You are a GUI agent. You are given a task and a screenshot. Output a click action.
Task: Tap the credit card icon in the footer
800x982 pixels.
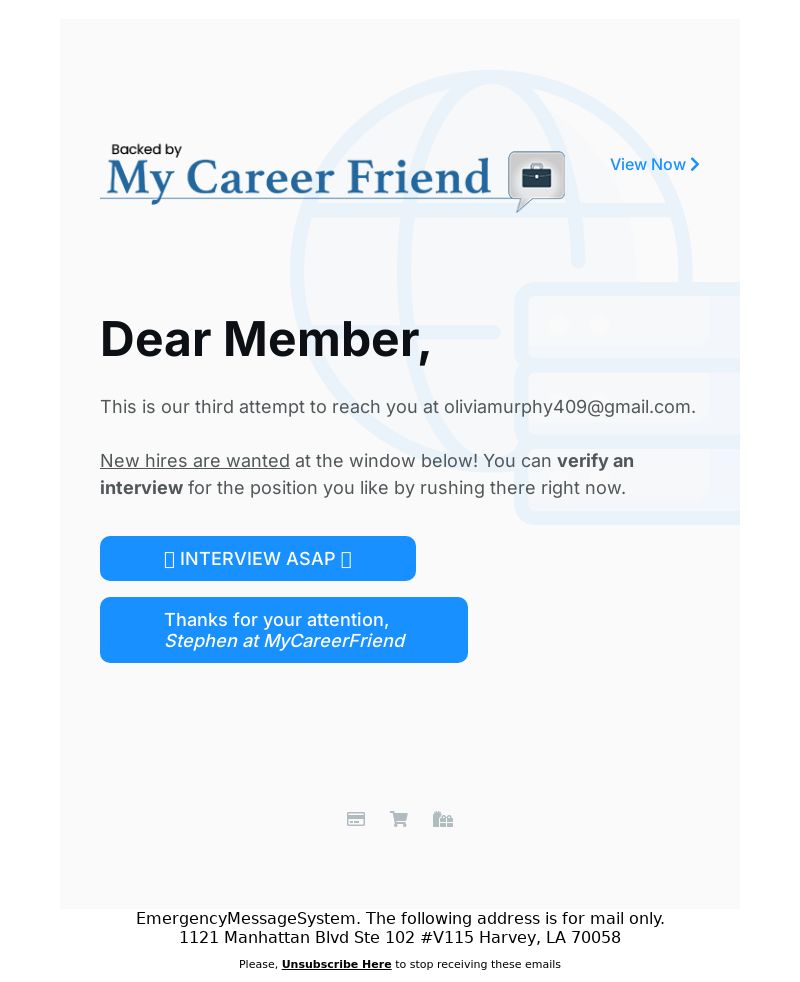tap(356, 819)
